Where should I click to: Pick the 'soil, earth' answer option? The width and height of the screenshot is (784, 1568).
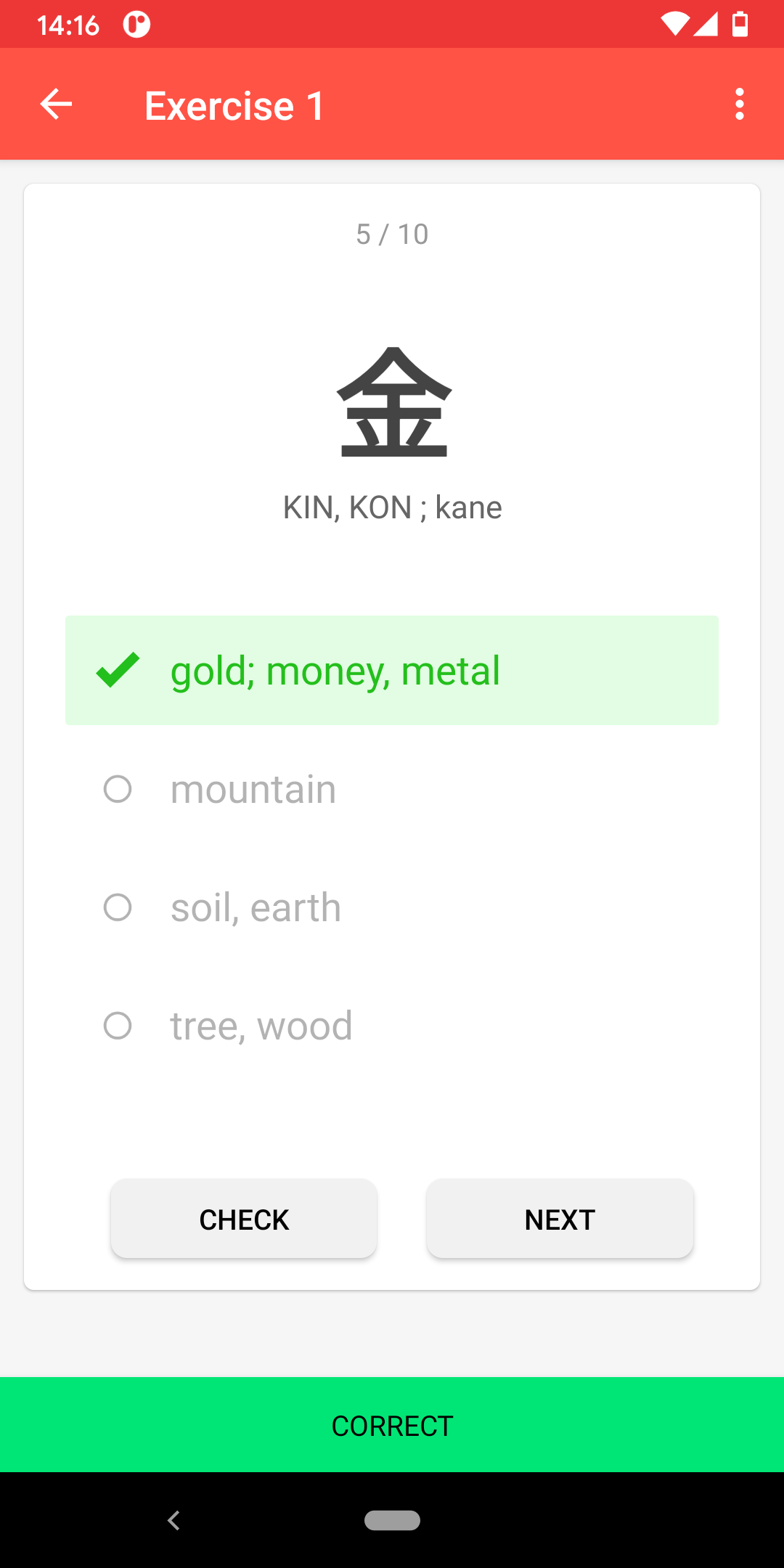point(392,907)
